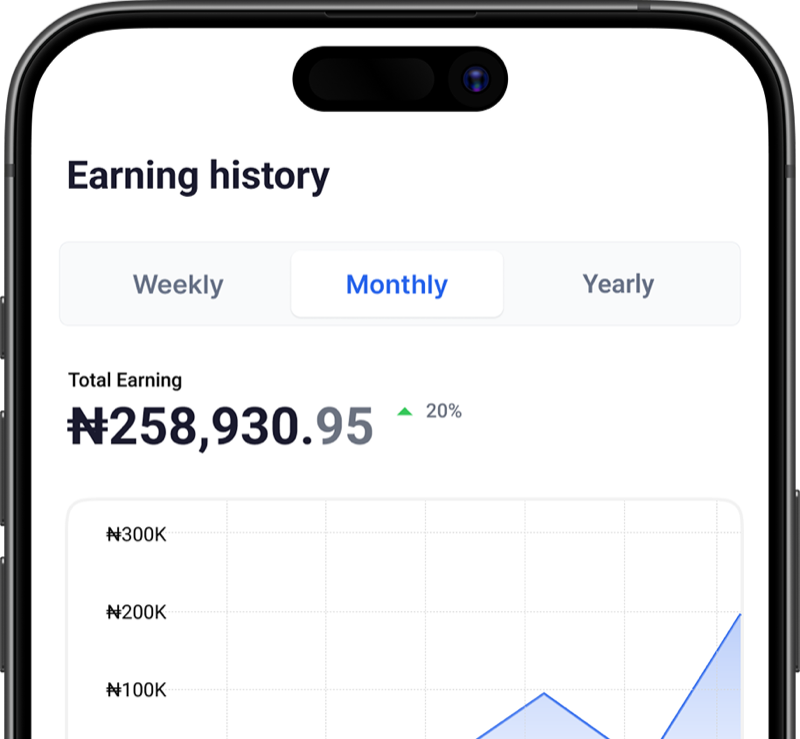Switch to the Weekly earnings tab
The width and height of the screenshot is (800, 739).
178,284
